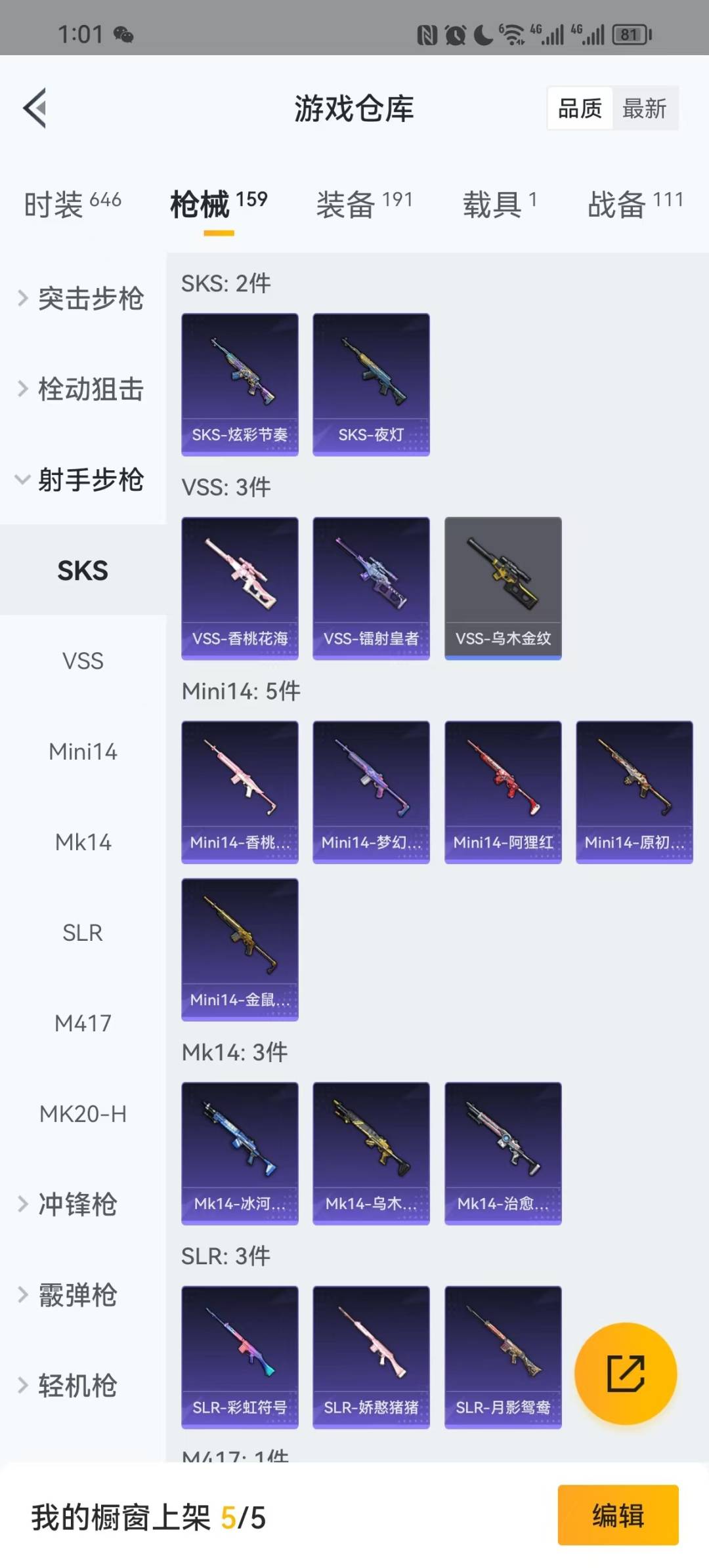
Task: Select VSS in the side list
Action: [x=83, y=661]
